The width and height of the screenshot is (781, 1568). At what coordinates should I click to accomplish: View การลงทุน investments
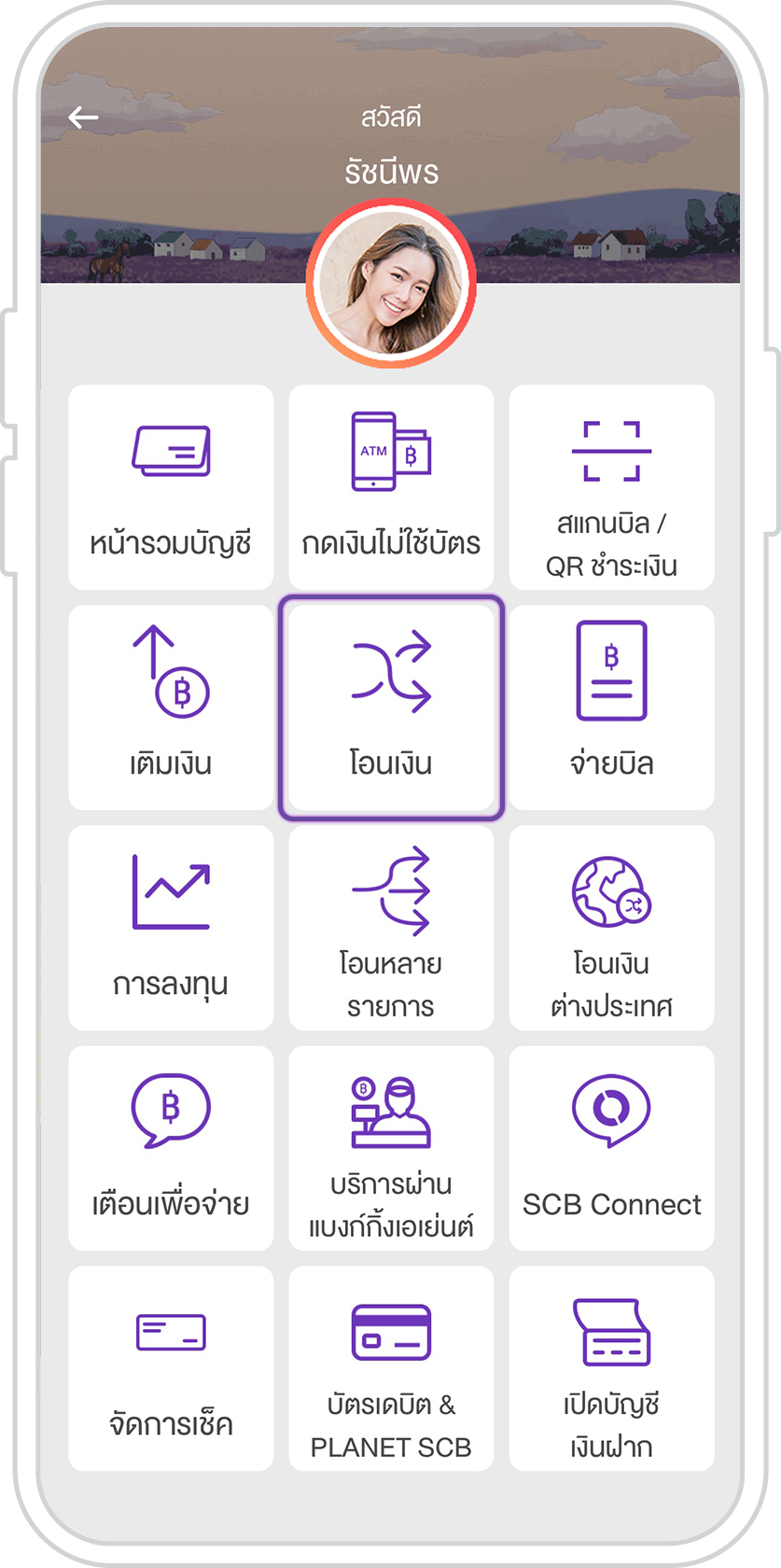coord(171,928)
